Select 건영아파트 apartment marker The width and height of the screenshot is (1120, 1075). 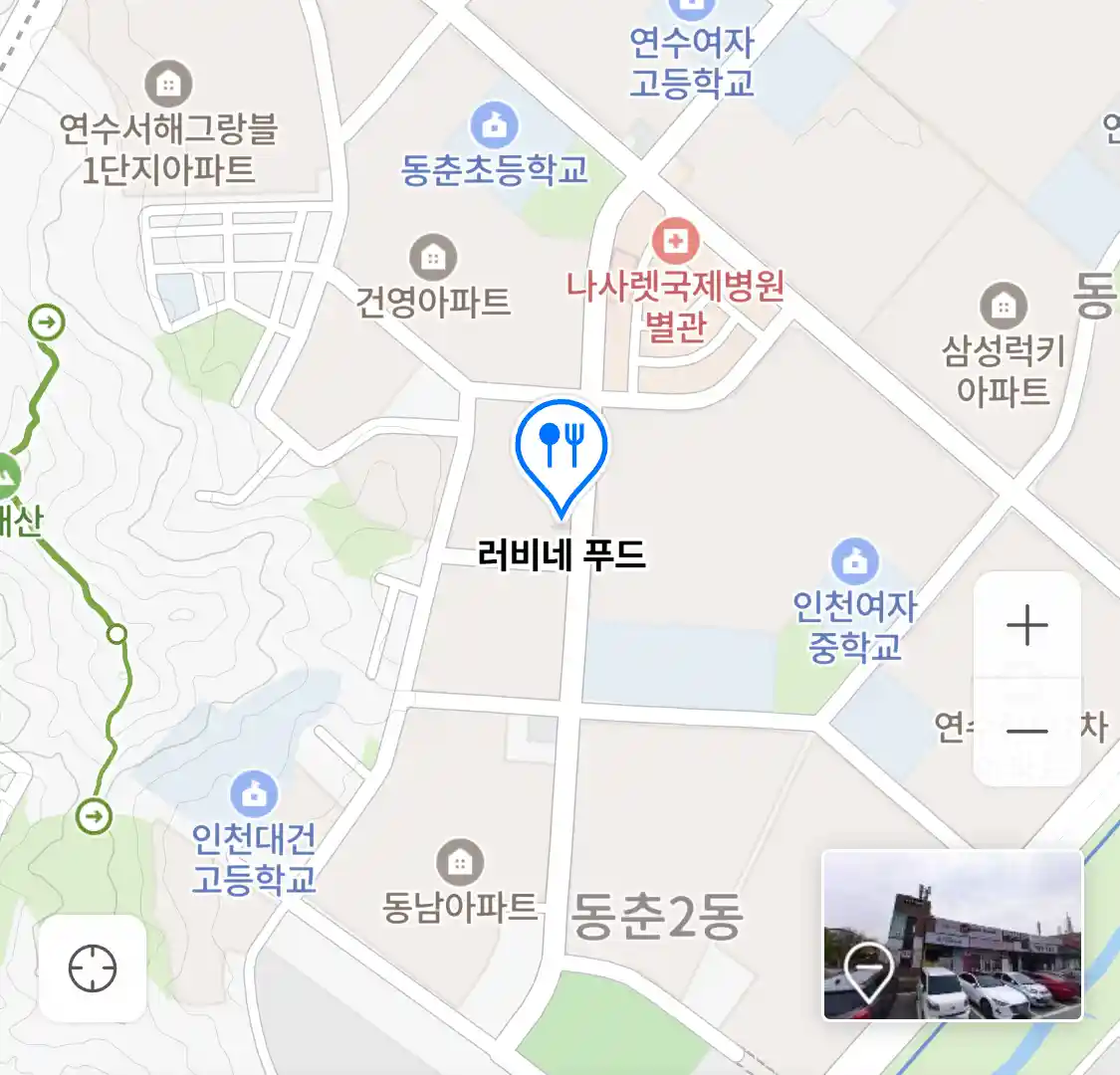(x=432, y=258)
